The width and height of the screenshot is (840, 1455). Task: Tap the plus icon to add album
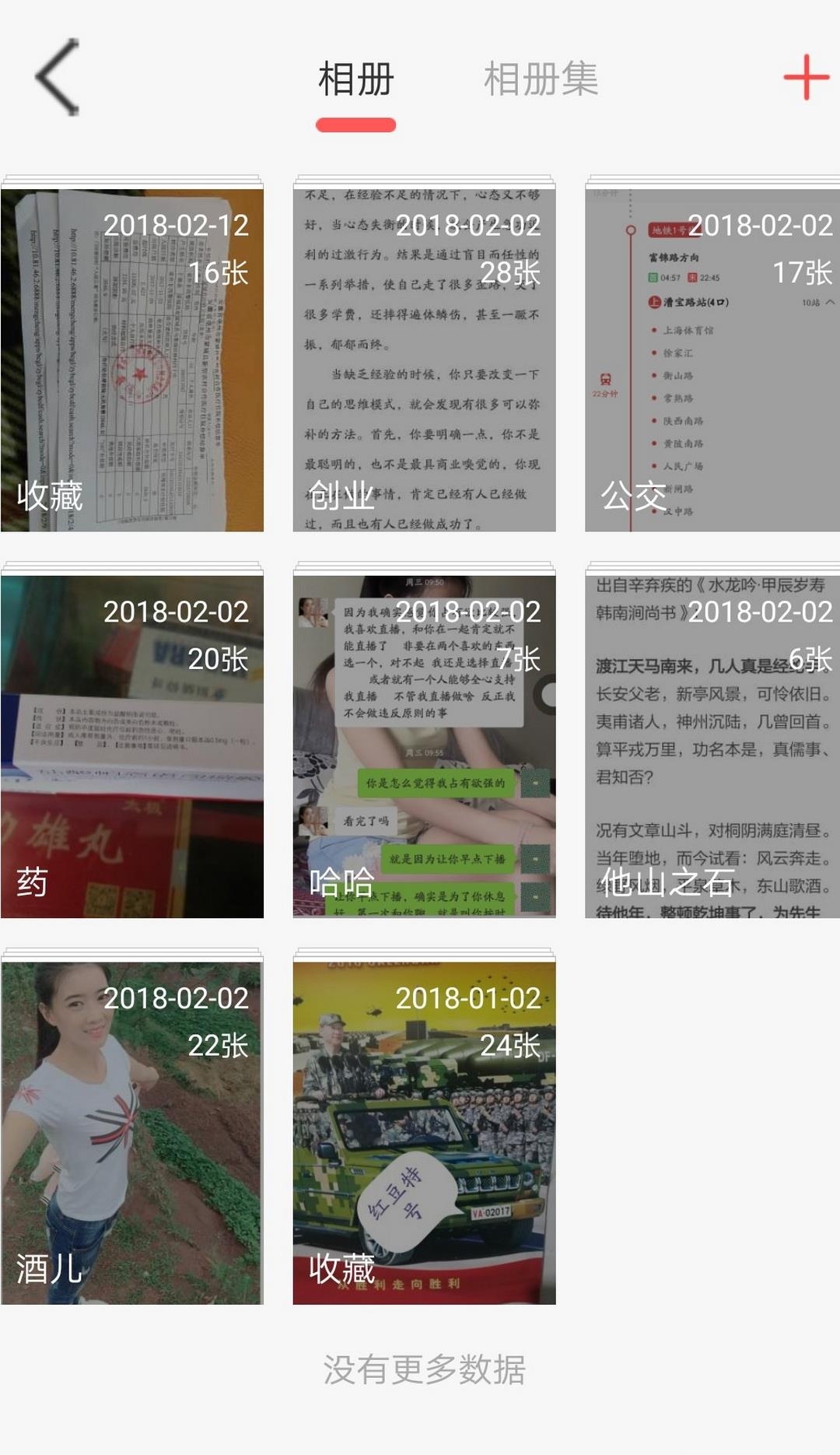coord(806,77)
